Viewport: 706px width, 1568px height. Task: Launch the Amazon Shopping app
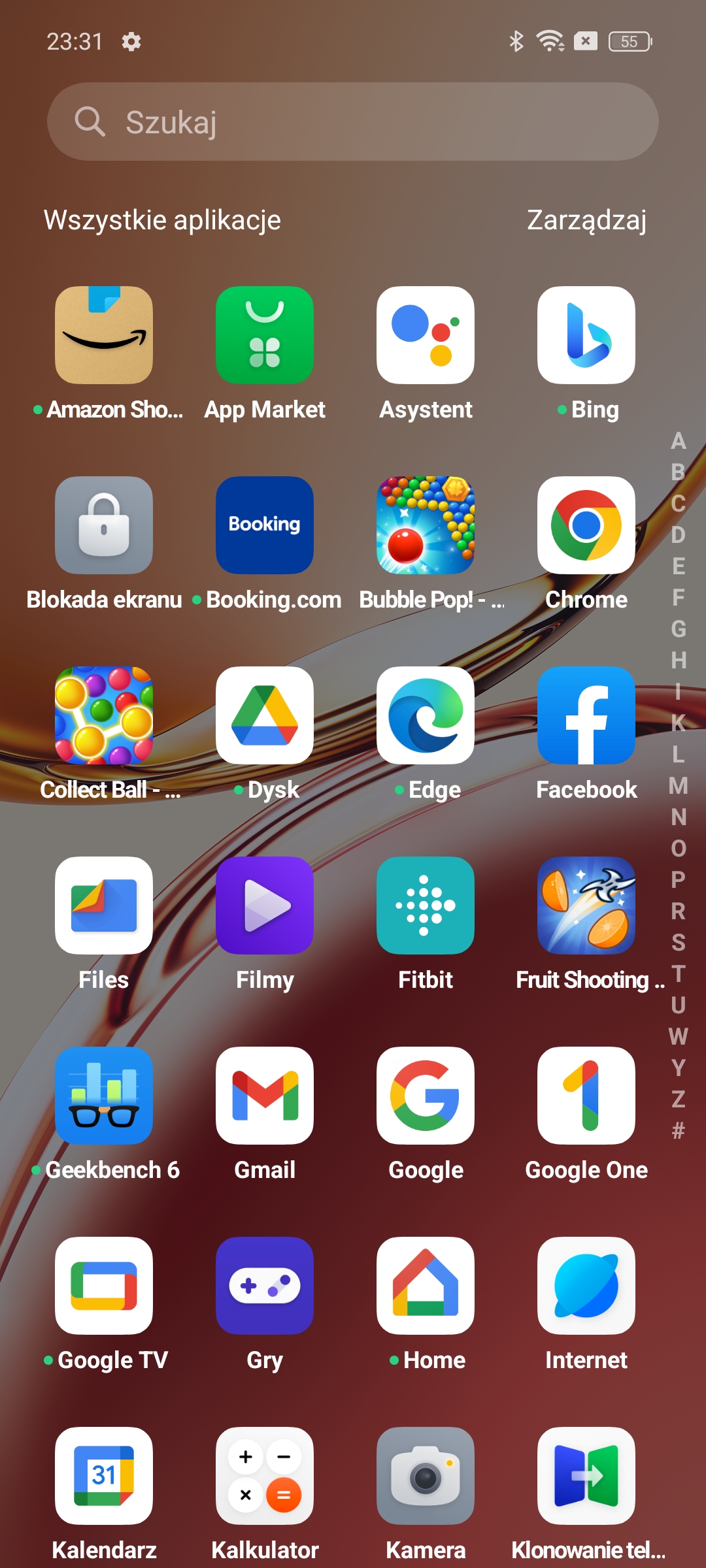coord(104,335)
